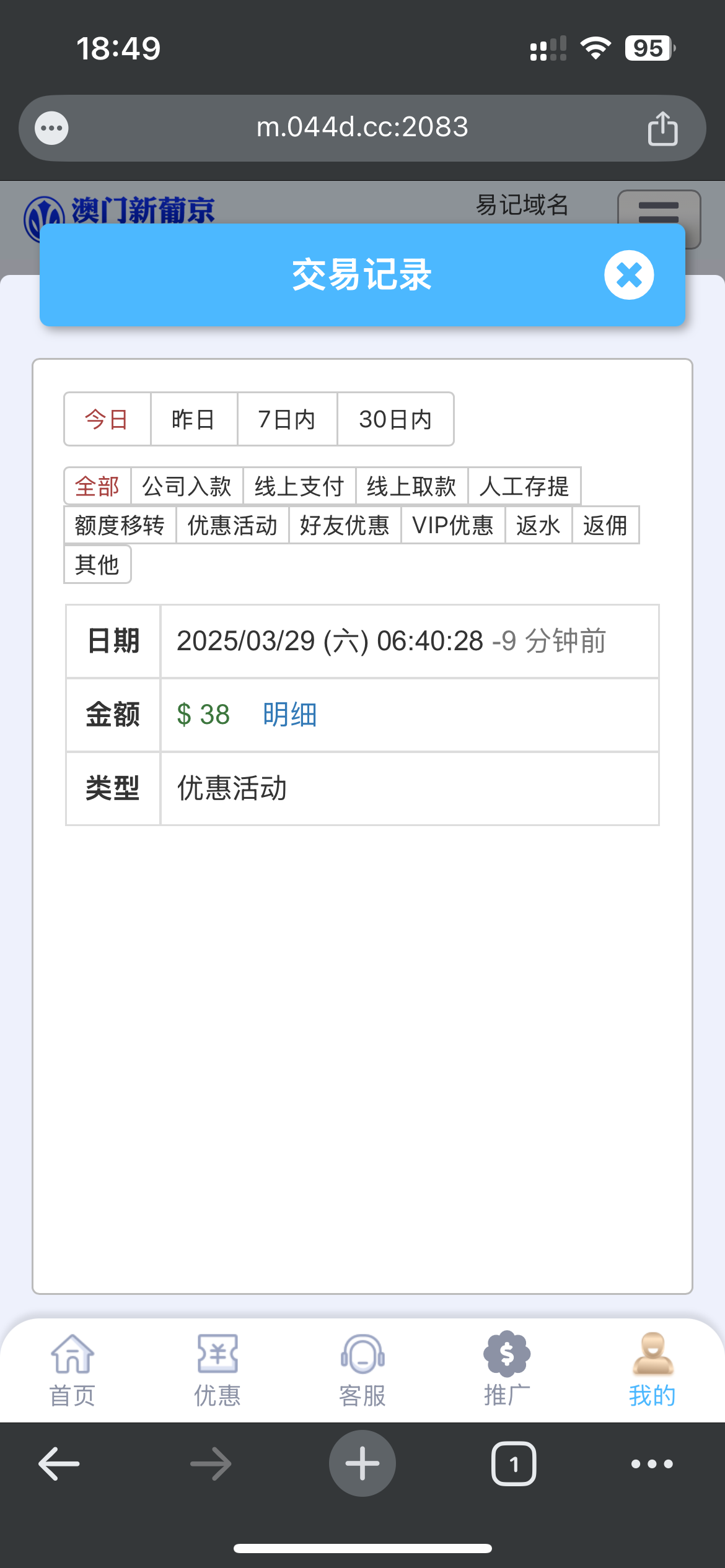Select the 30日内 date range
This screenshot has height=1568, width=725.
tap(395, 419)
